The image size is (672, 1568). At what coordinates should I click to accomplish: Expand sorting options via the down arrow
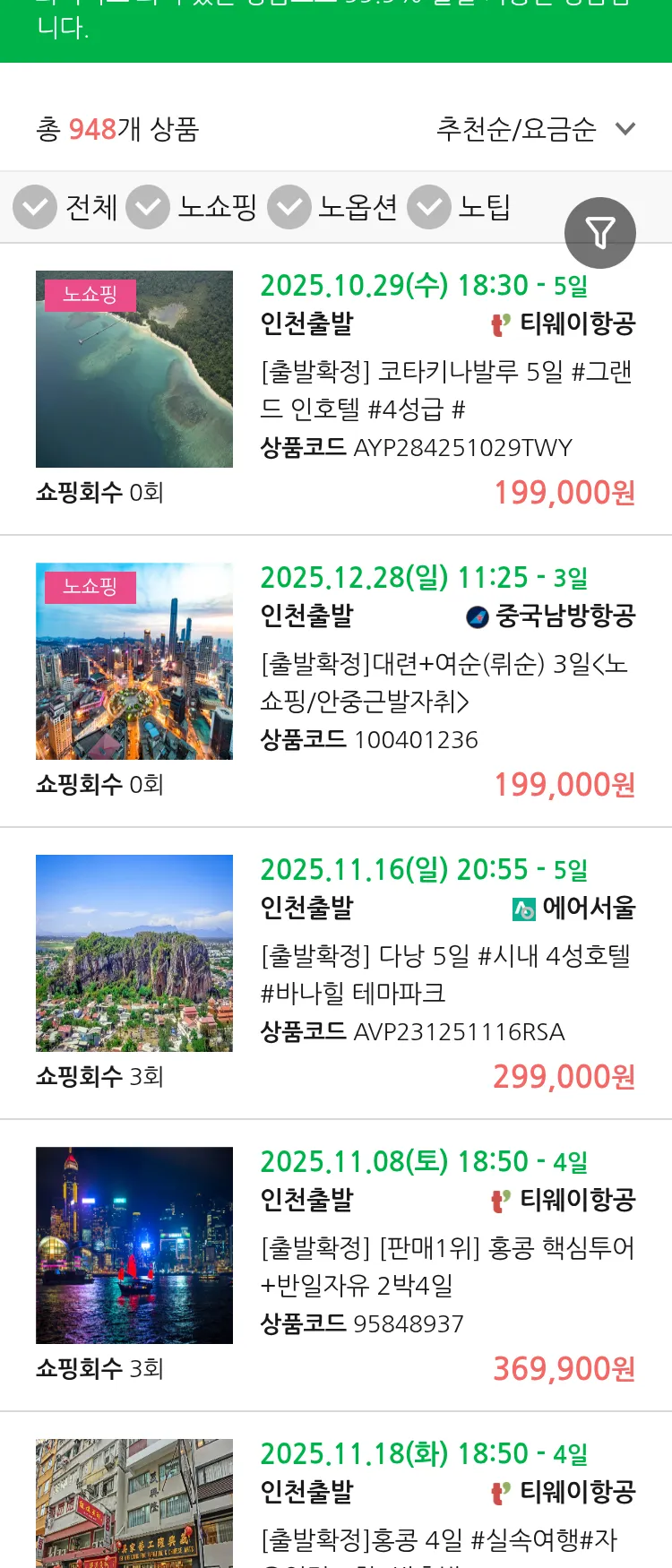click(625, 129)
